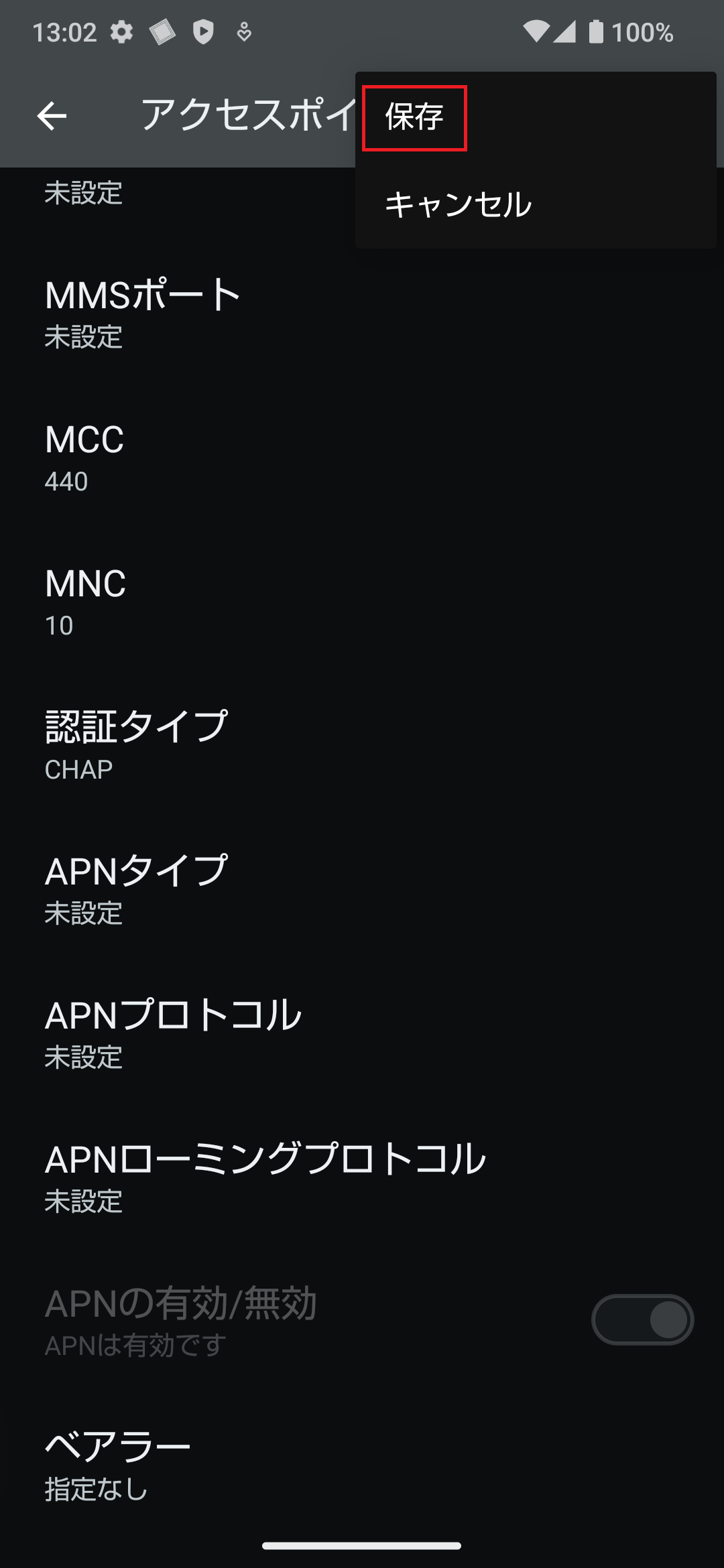Tap the Digital Wellbeing status icon
This screenshot has width=724, height=1568.
pos(243,31)
